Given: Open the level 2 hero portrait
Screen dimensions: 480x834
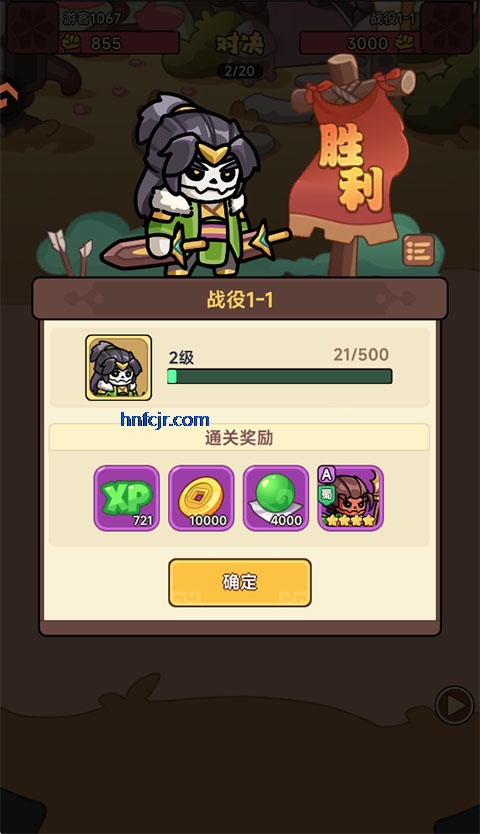Looking at the screenshot, I should [119, 368].
